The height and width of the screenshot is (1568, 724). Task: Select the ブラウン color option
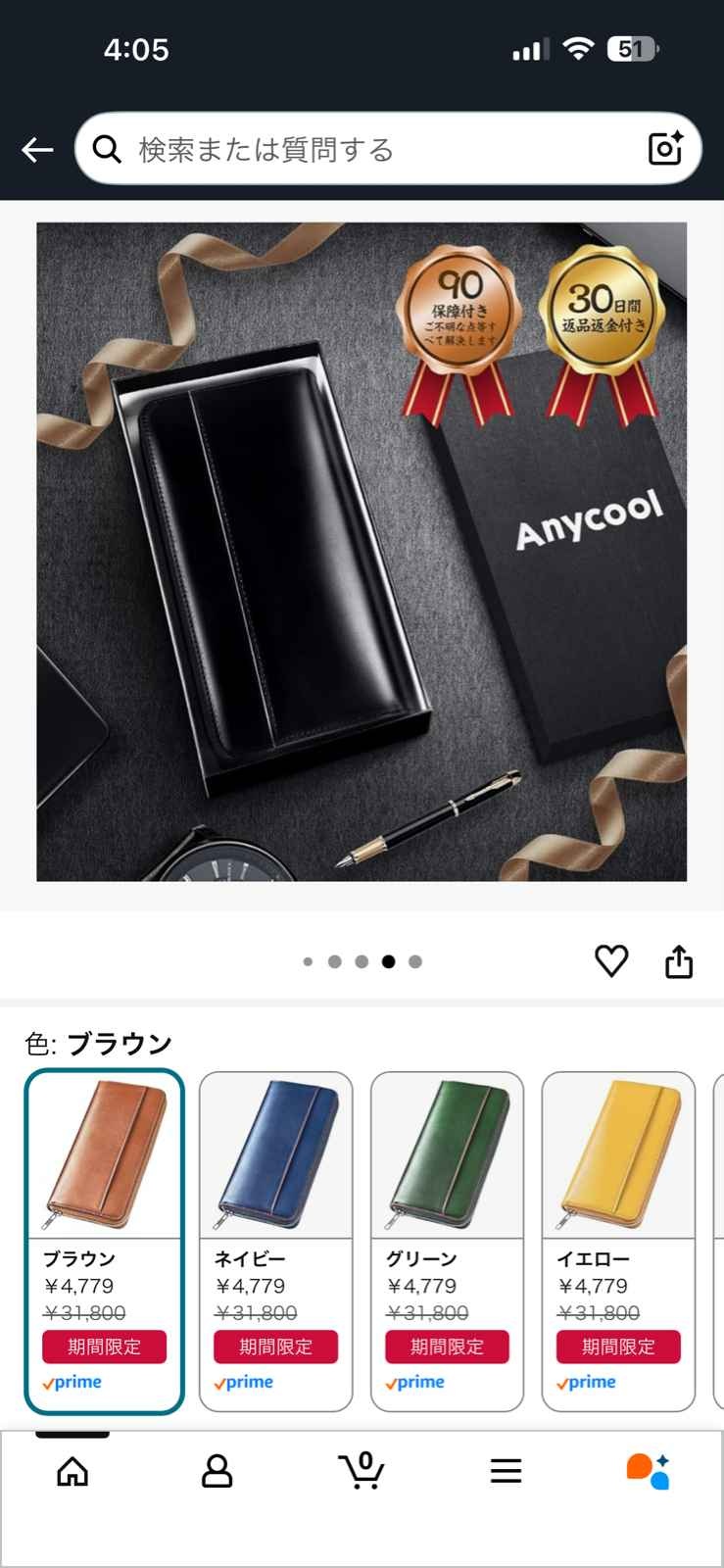coord(104,1241)
